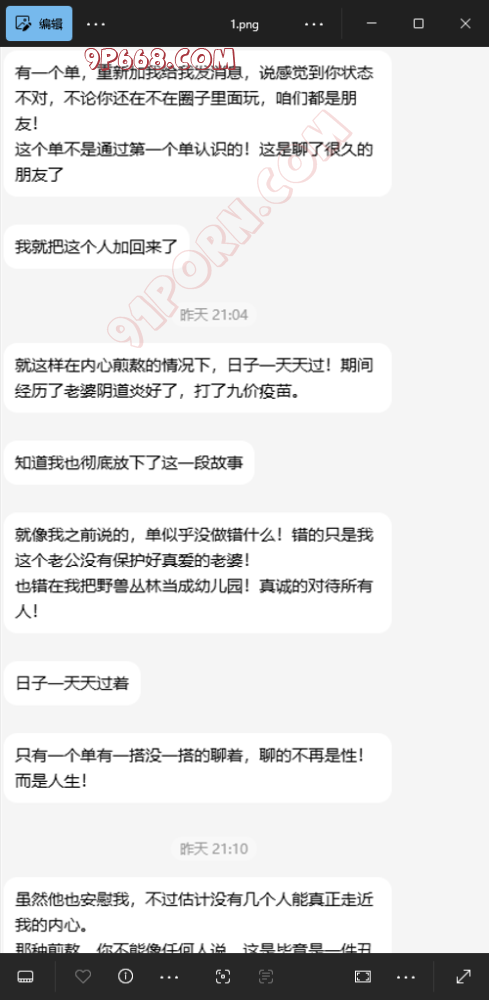
Task: Close the photo viewer window
Action: pyautogui.click(x=465, y=24)
